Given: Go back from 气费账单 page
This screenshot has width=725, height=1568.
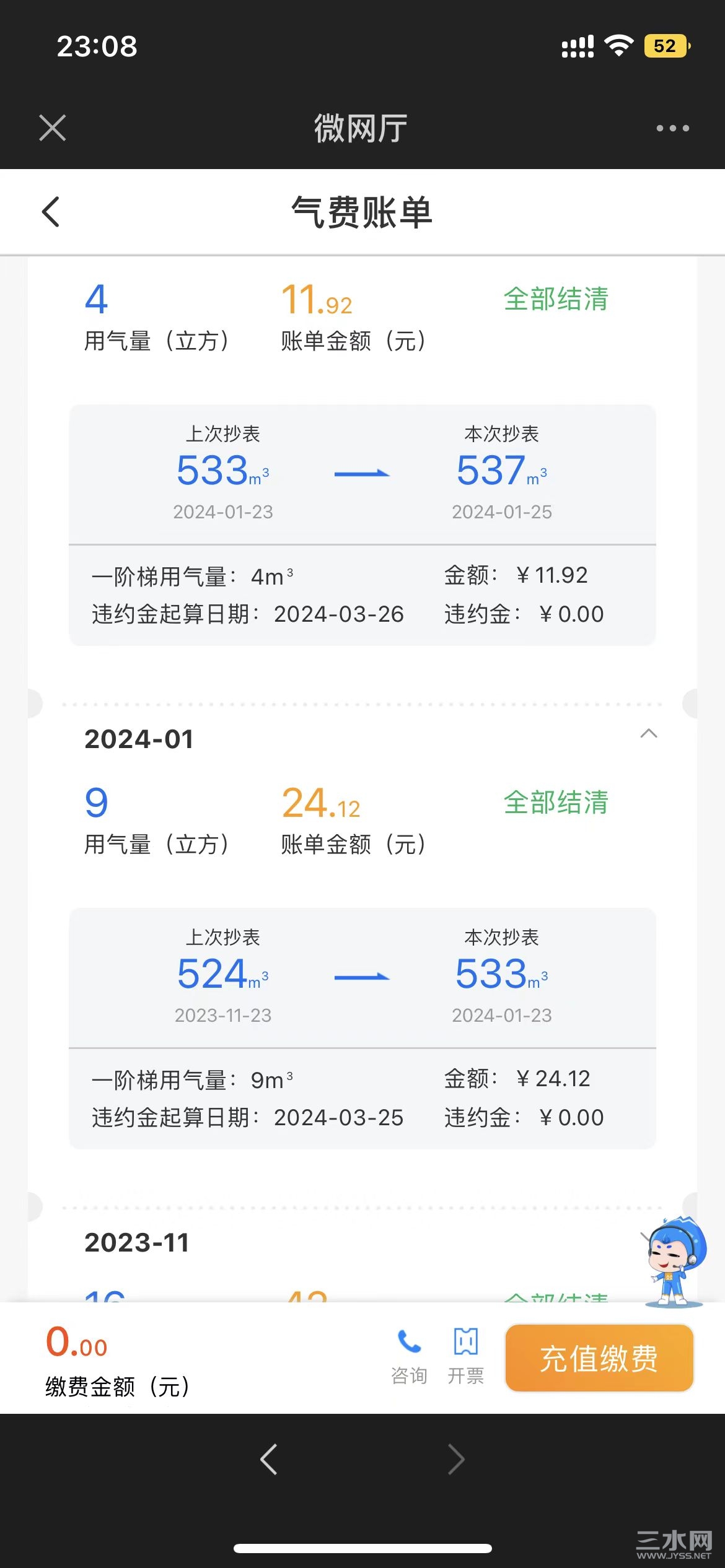Looking at the screenshot, I should pos(51,212).
